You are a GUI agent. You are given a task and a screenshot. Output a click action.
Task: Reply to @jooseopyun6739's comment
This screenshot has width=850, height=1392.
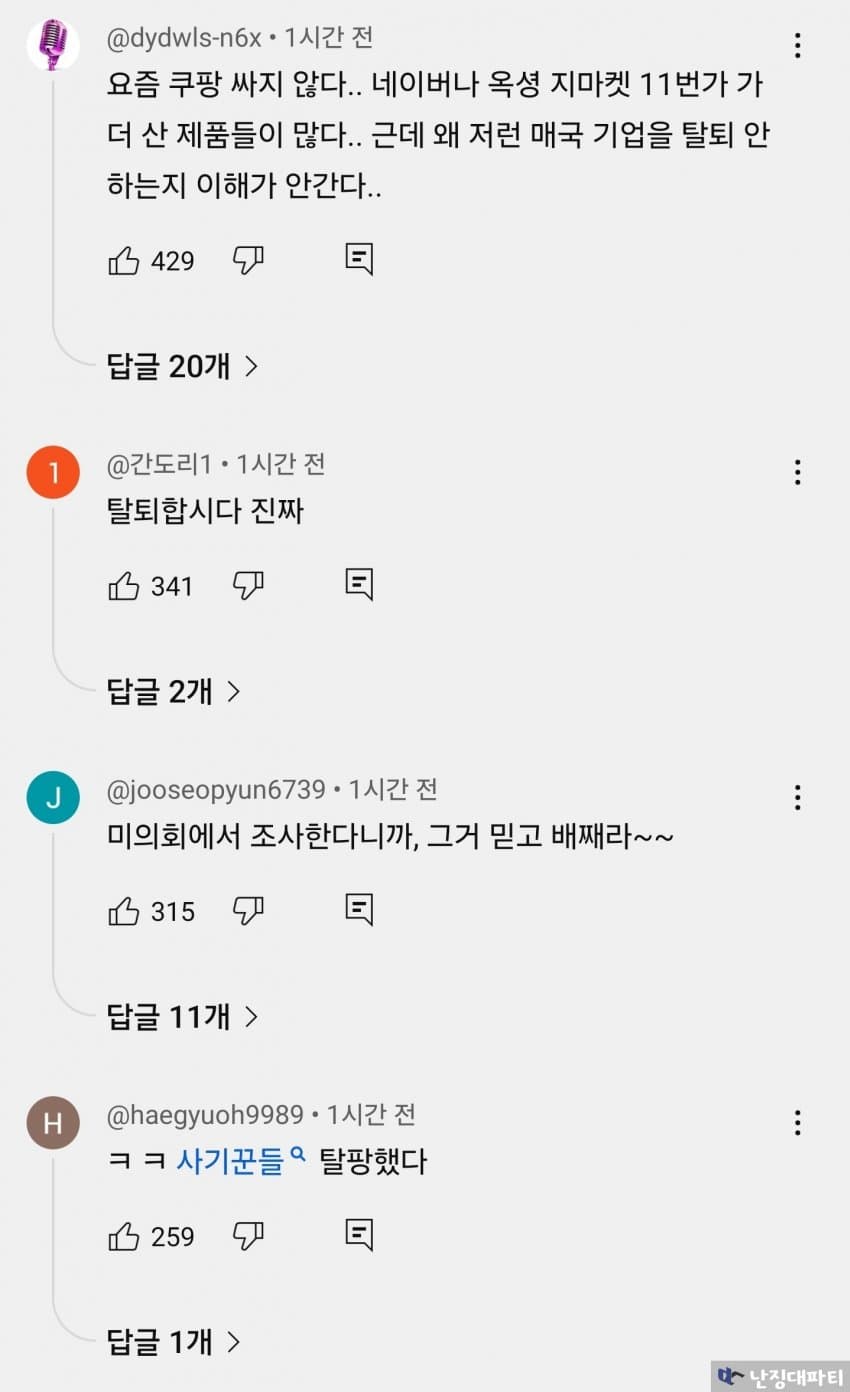(359, 909)
